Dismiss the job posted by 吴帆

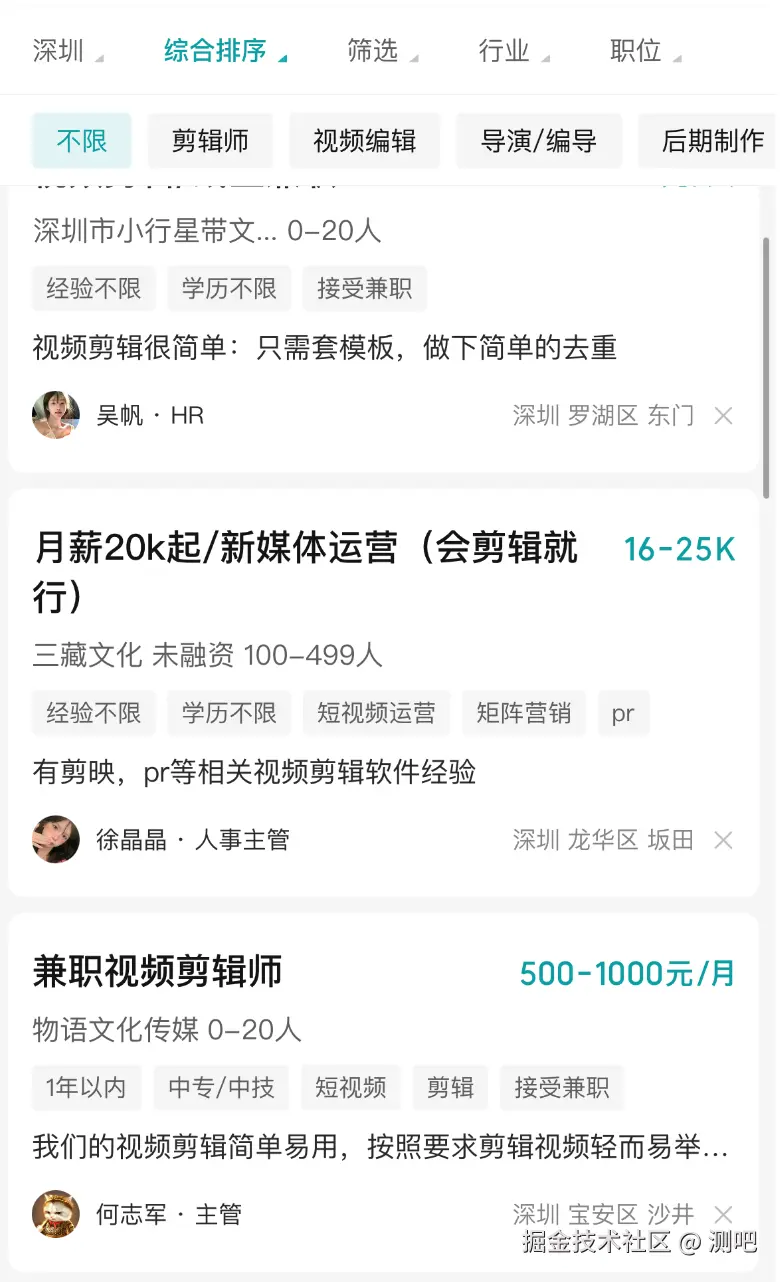tap(724, 416)
